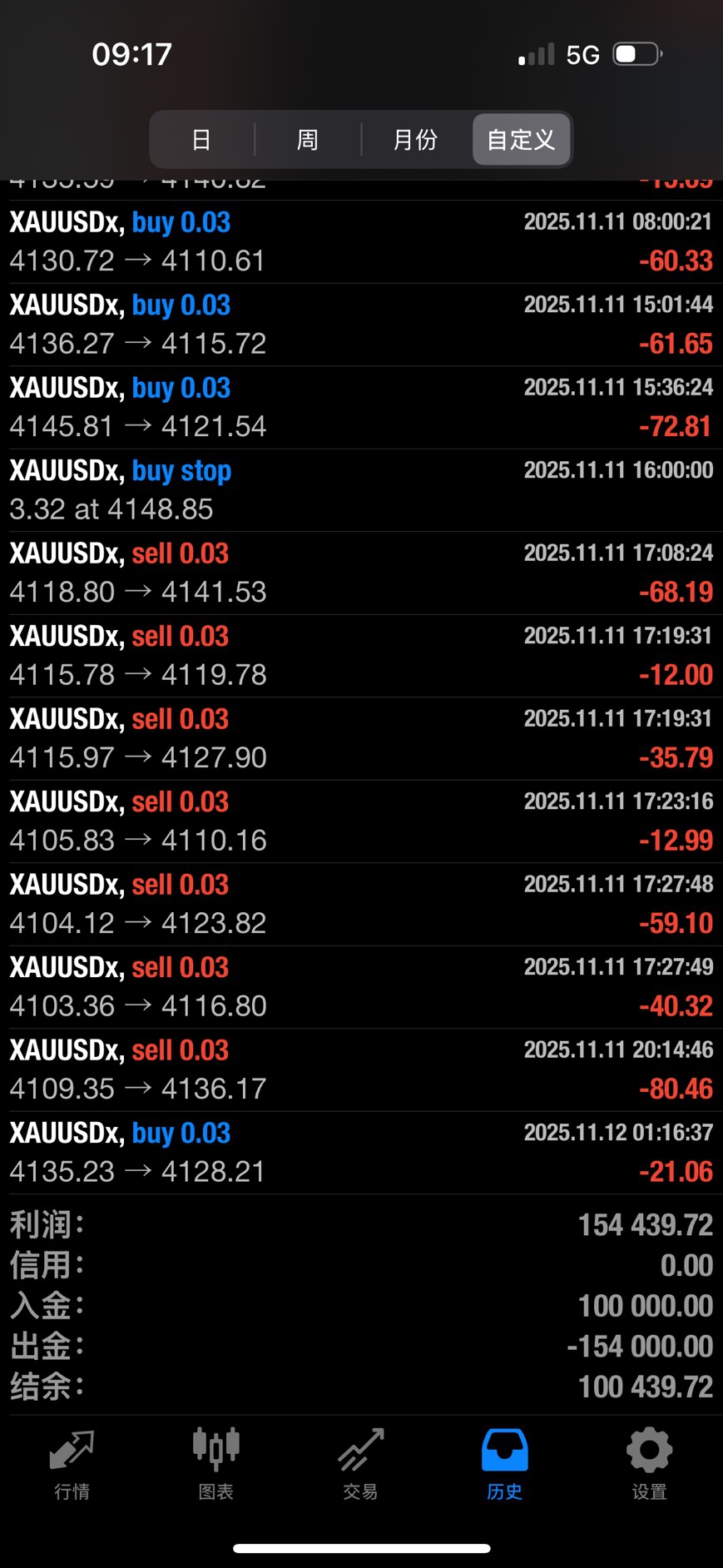Viewport: 723px width, 1568px height.
Task: Expand the buy trade with -61.65 loss
Action: click(361, 325)
